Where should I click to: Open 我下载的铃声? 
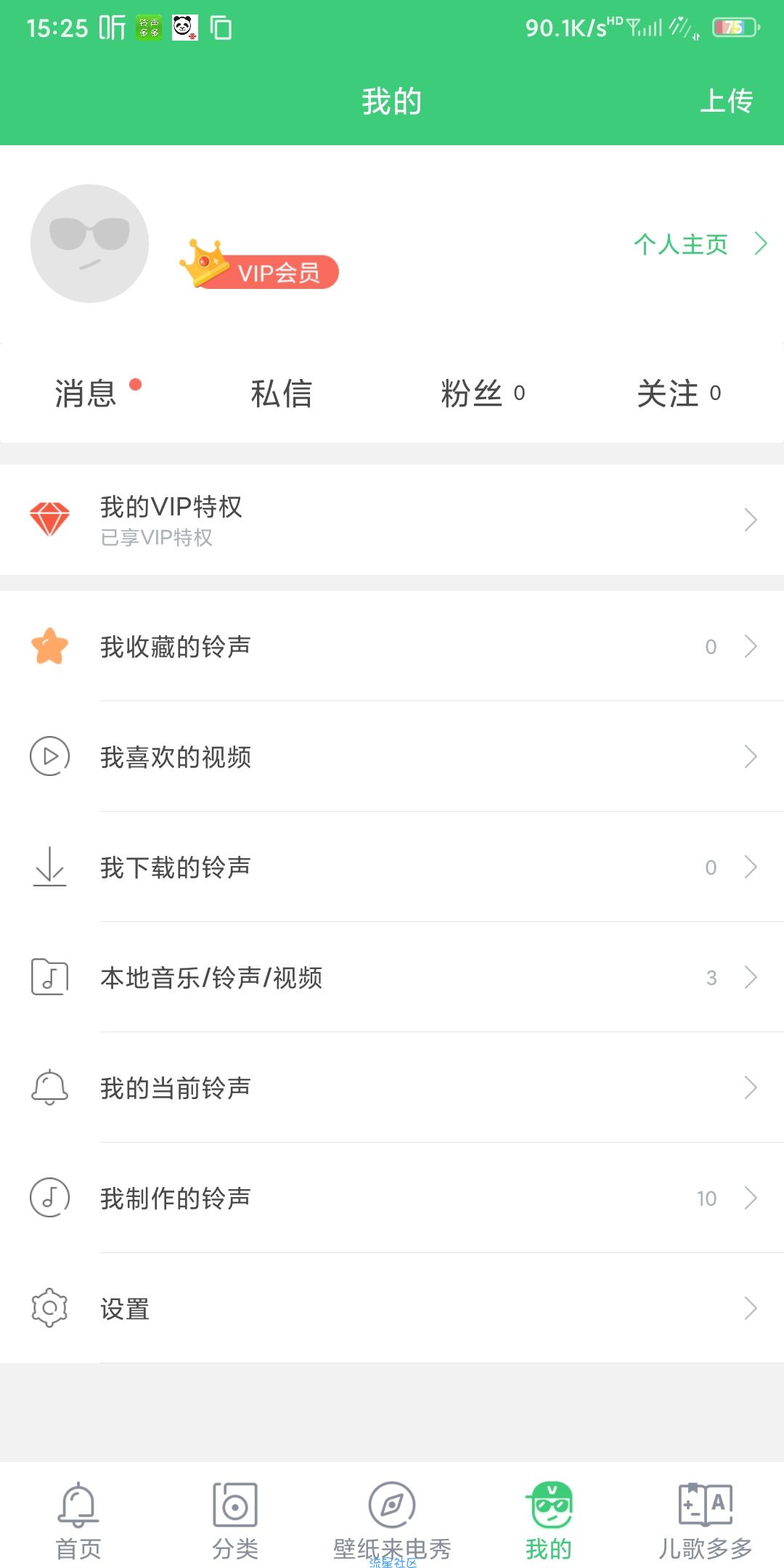click(392, 867)
